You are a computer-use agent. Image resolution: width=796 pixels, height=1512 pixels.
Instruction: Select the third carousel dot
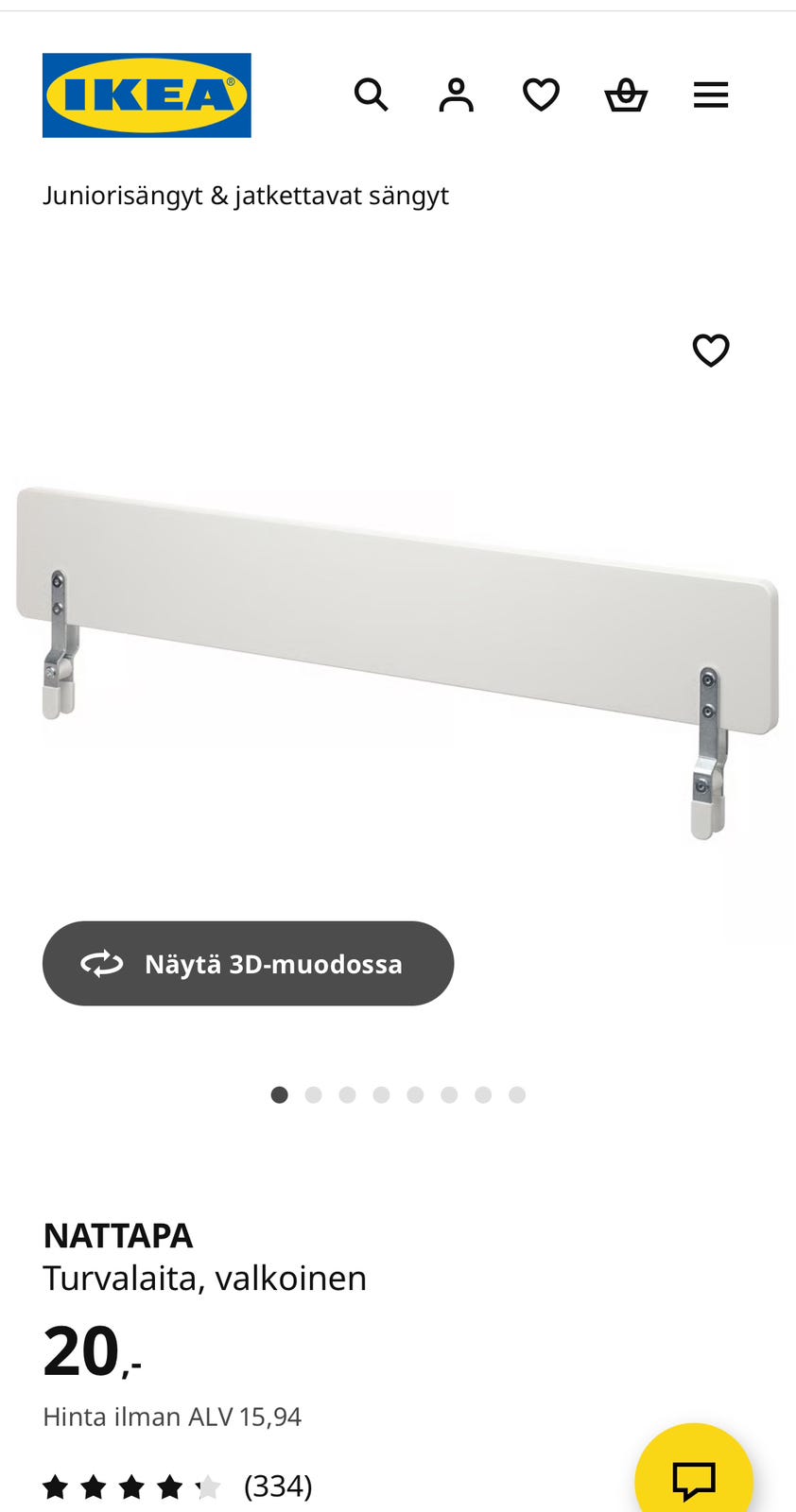348,1094
